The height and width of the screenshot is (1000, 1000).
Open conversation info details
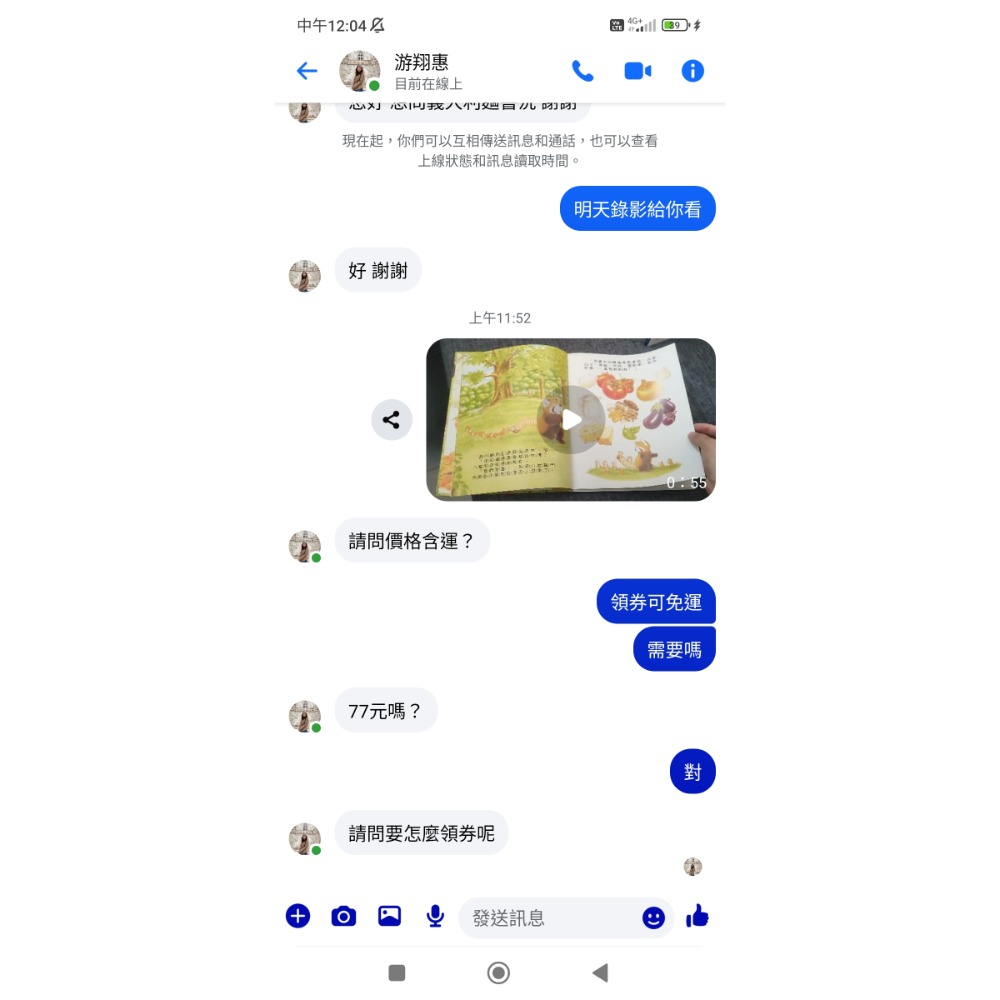tap(692, 71)
